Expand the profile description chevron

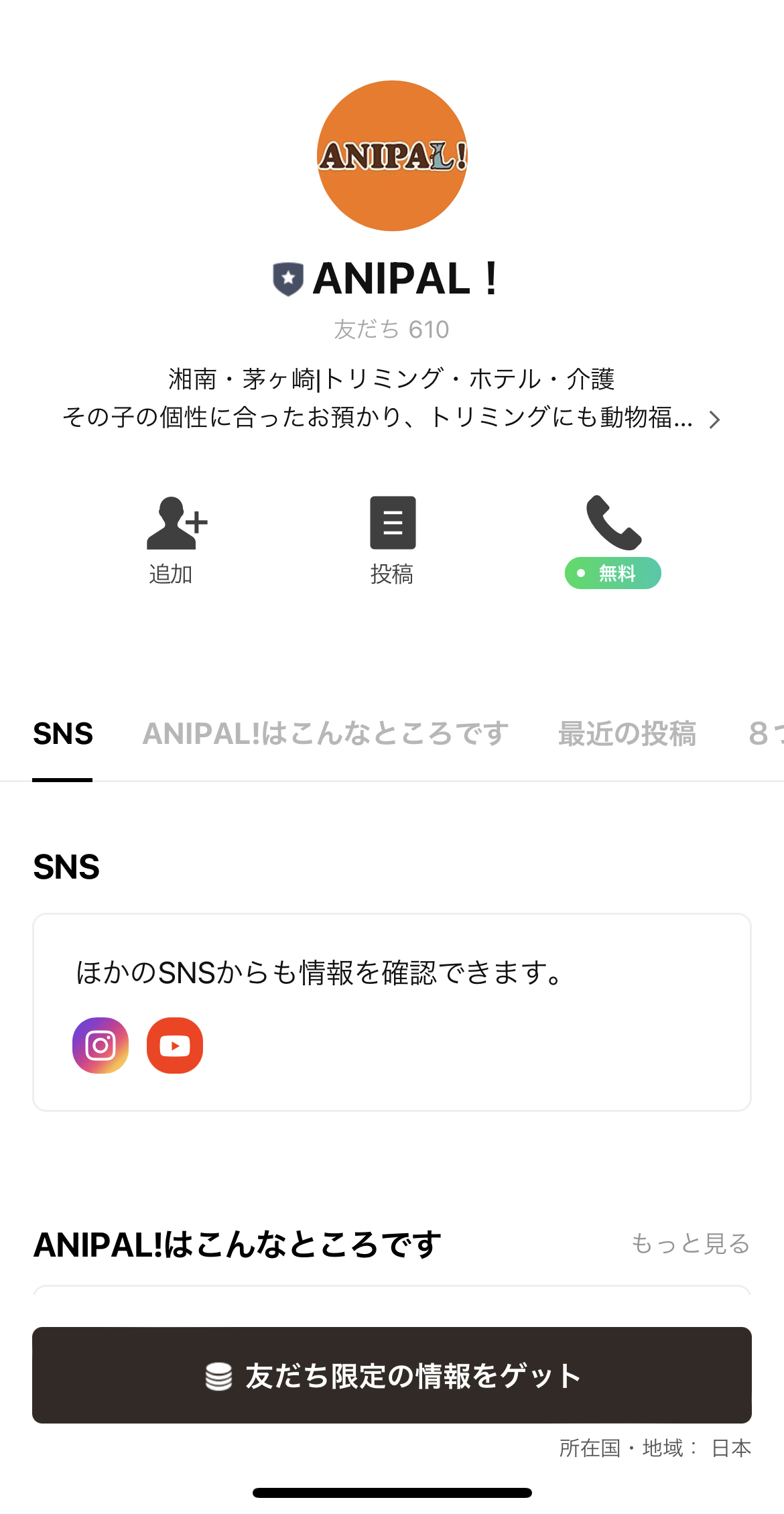pyautogui.click(x=715, y=420)
